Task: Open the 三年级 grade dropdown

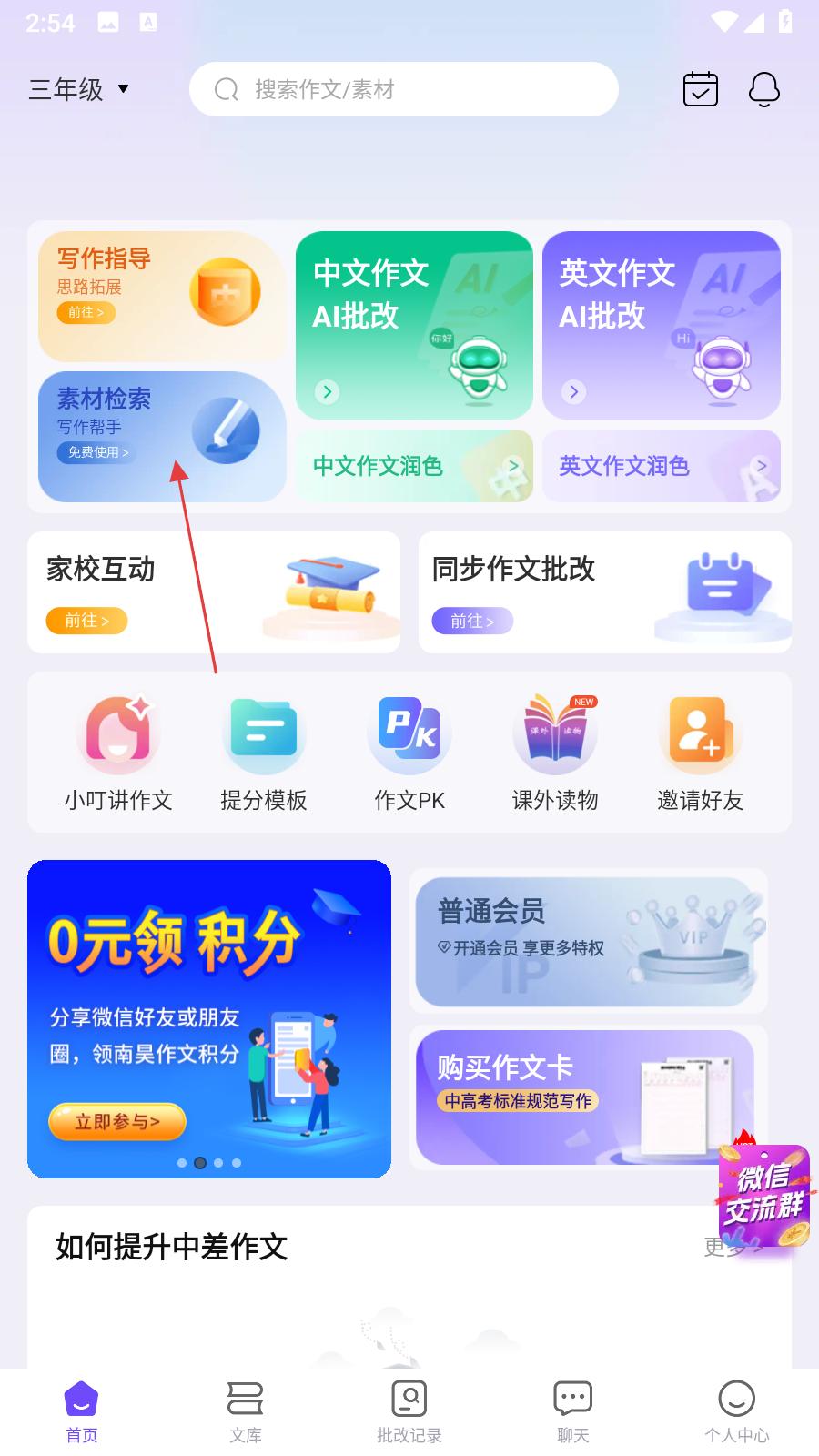Action: click(79, 89)
